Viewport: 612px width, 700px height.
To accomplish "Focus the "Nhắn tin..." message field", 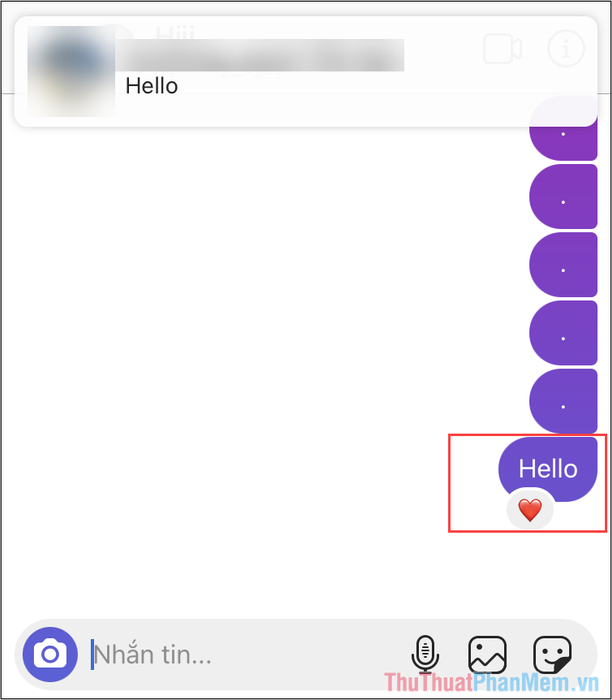I will pyautogui.click(x=240, y=656).
